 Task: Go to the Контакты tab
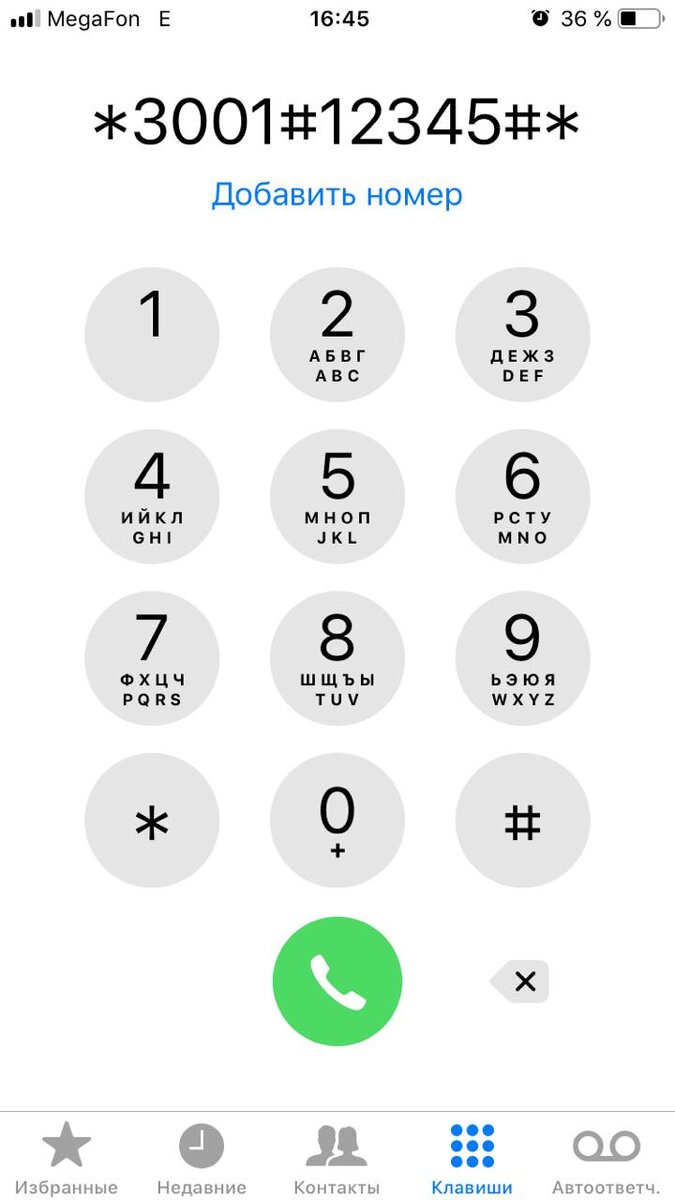point(337,1158)
